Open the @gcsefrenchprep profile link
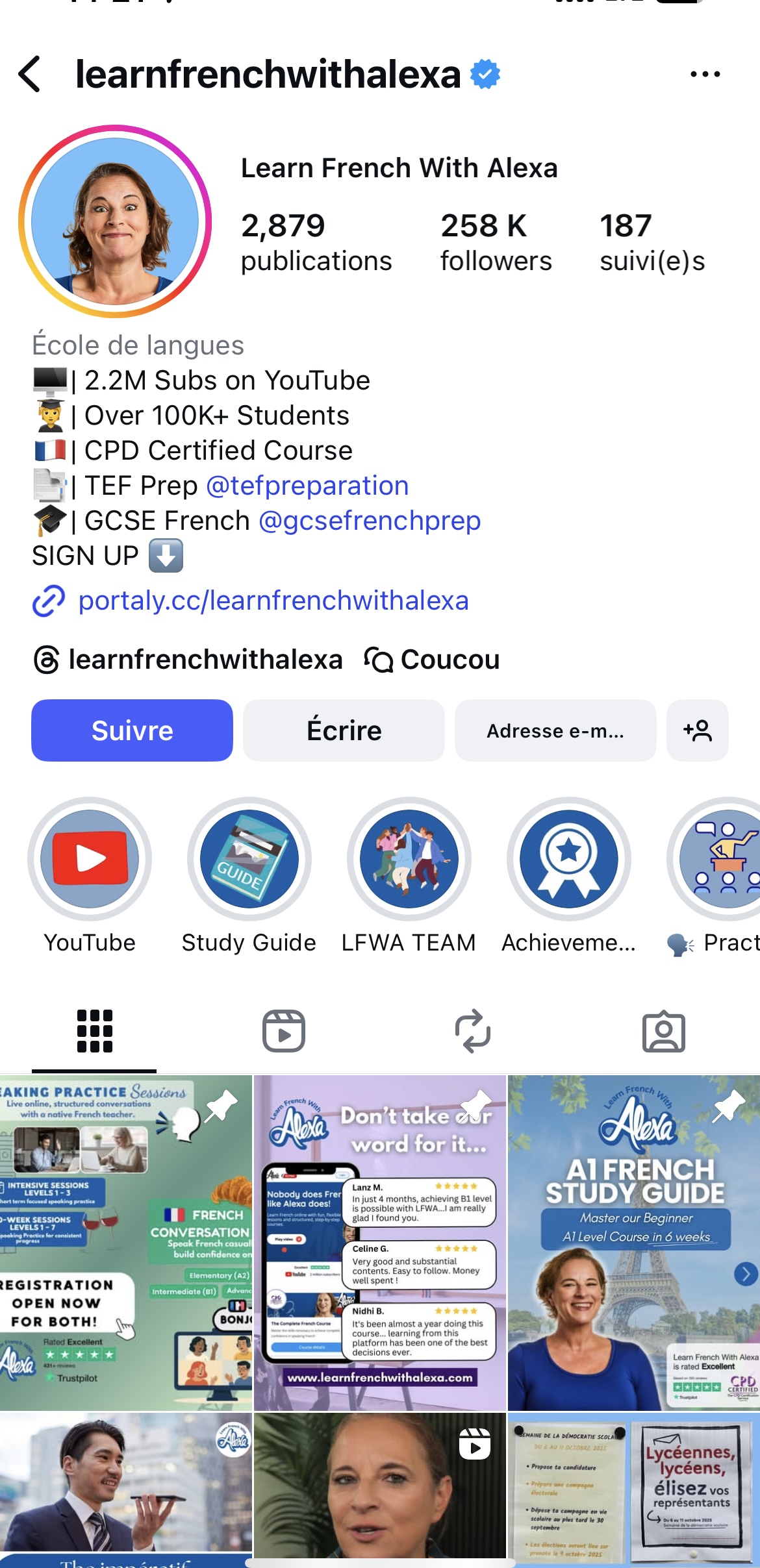The height and width of the screenshot is (1568, 760). tap(370, 521)
